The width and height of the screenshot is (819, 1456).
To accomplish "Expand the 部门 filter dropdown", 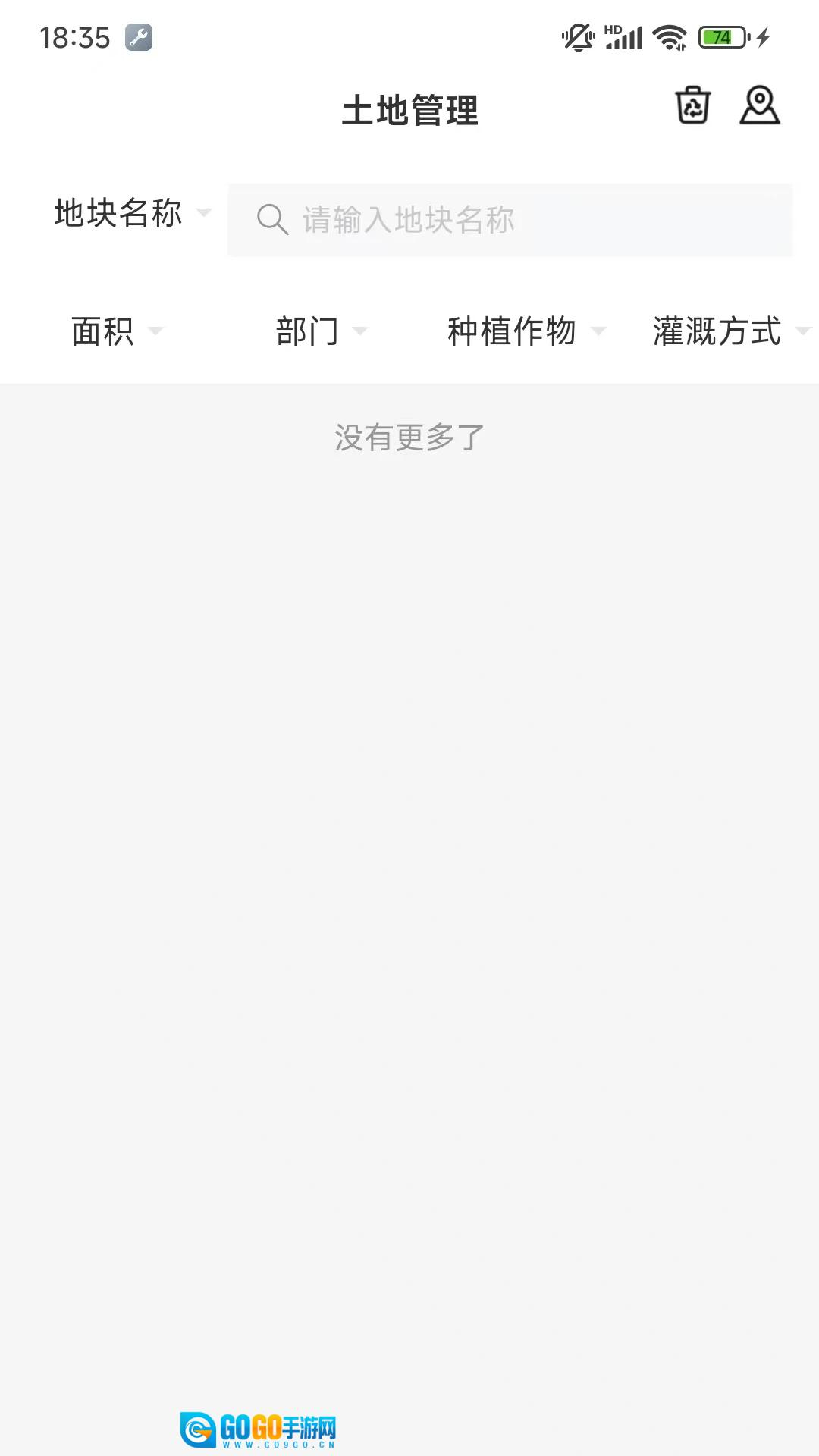I will click(x=321, y=331).
